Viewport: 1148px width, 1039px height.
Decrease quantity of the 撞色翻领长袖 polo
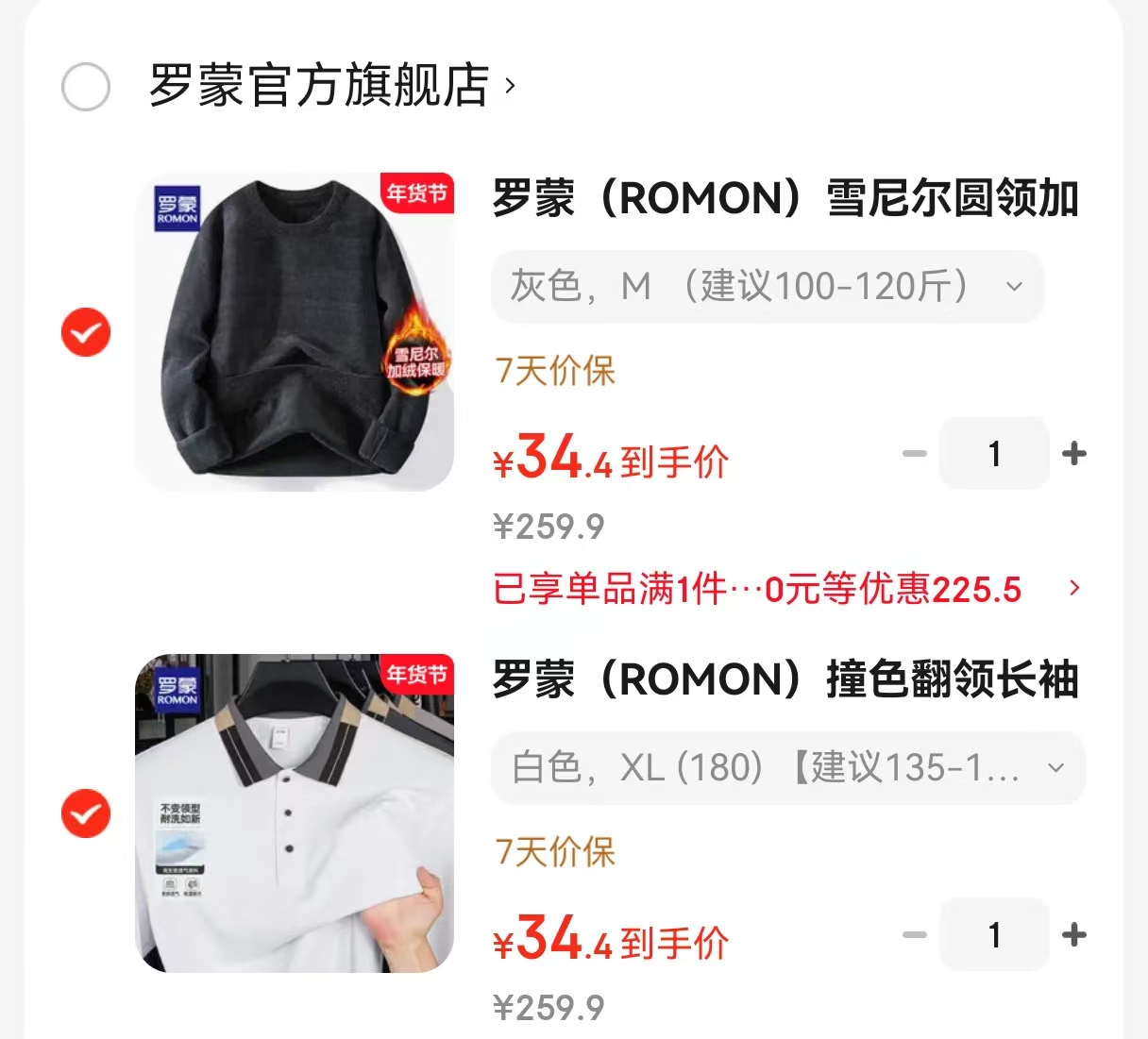click(x=914, y=935)
